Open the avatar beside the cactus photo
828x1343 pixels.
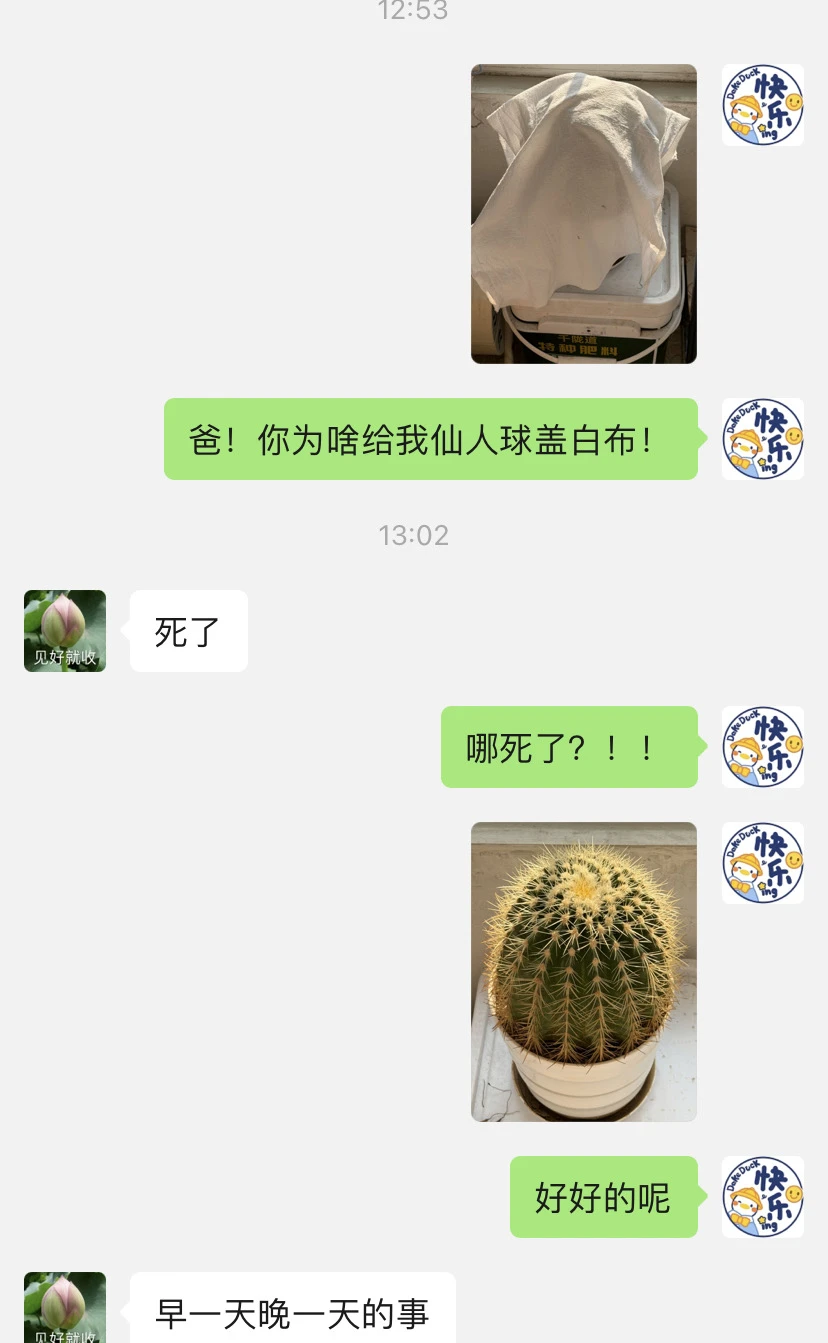[763, 862]
